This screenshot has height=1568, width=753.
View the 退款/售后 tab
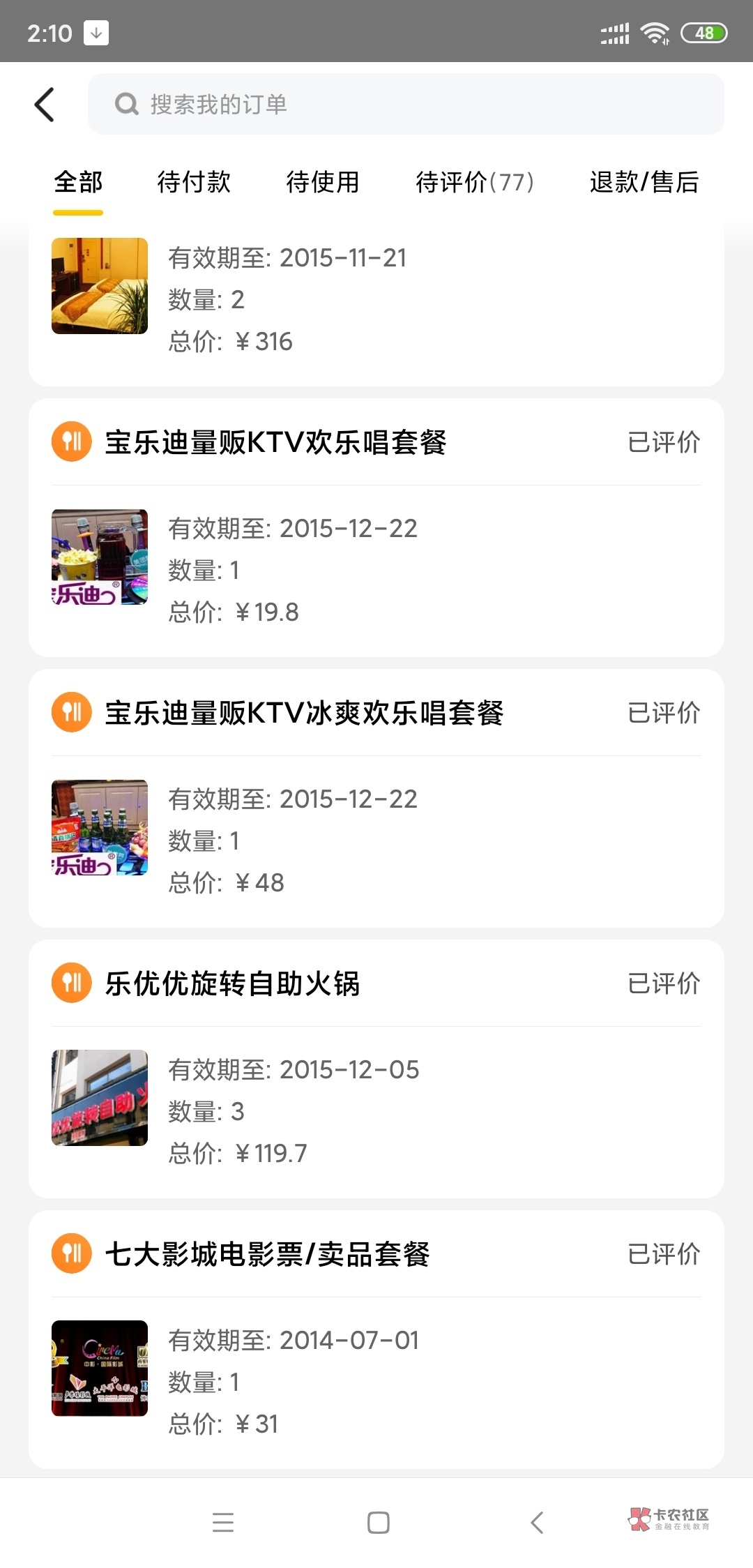click(644, 183)
